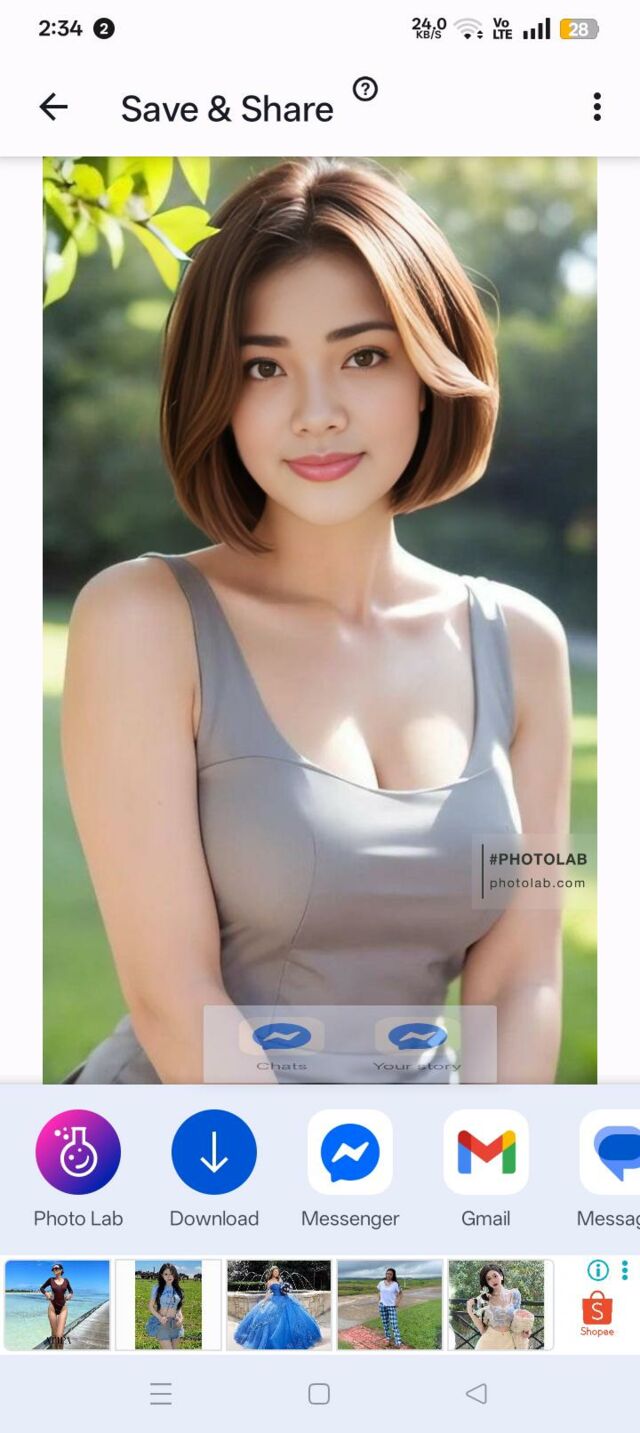Tap the system home button
The width and height of the screenshot is (640, 1433).
[x=319, y=1393]
